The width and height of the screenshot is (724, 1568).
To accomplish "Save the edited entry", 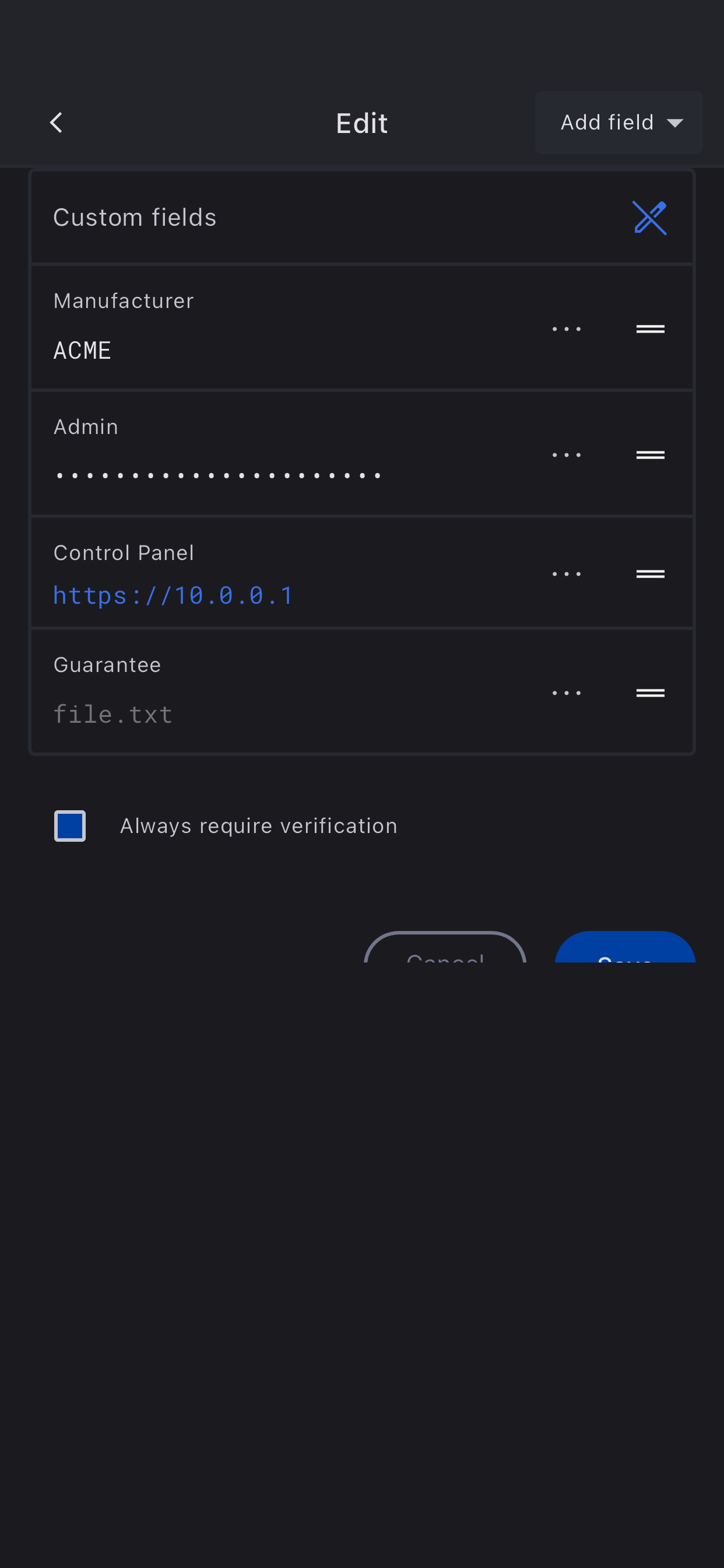I will (x=624, y=951).
